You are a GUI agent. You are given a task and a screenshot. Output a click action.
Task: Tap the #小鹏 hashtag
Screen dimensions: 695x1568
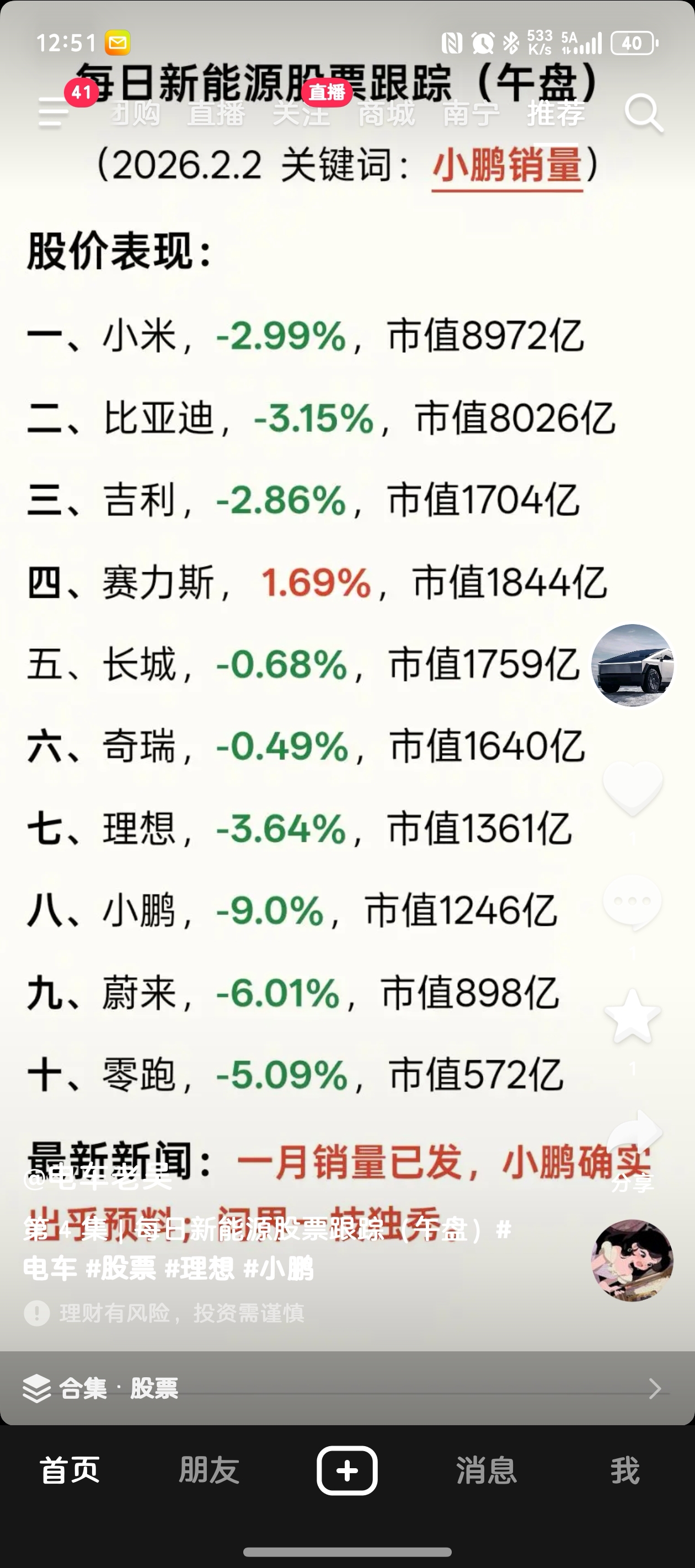(279, 1269)
